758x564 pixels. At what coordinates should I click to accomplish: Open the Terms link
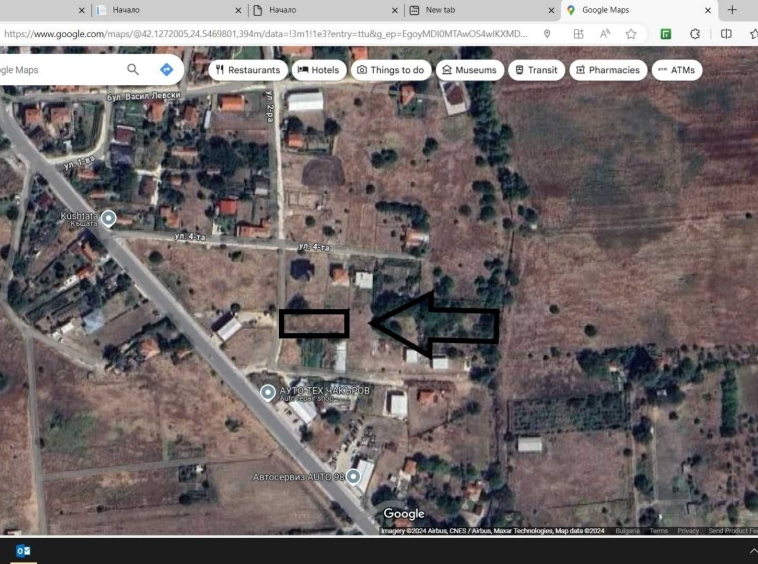coord(659,531)
